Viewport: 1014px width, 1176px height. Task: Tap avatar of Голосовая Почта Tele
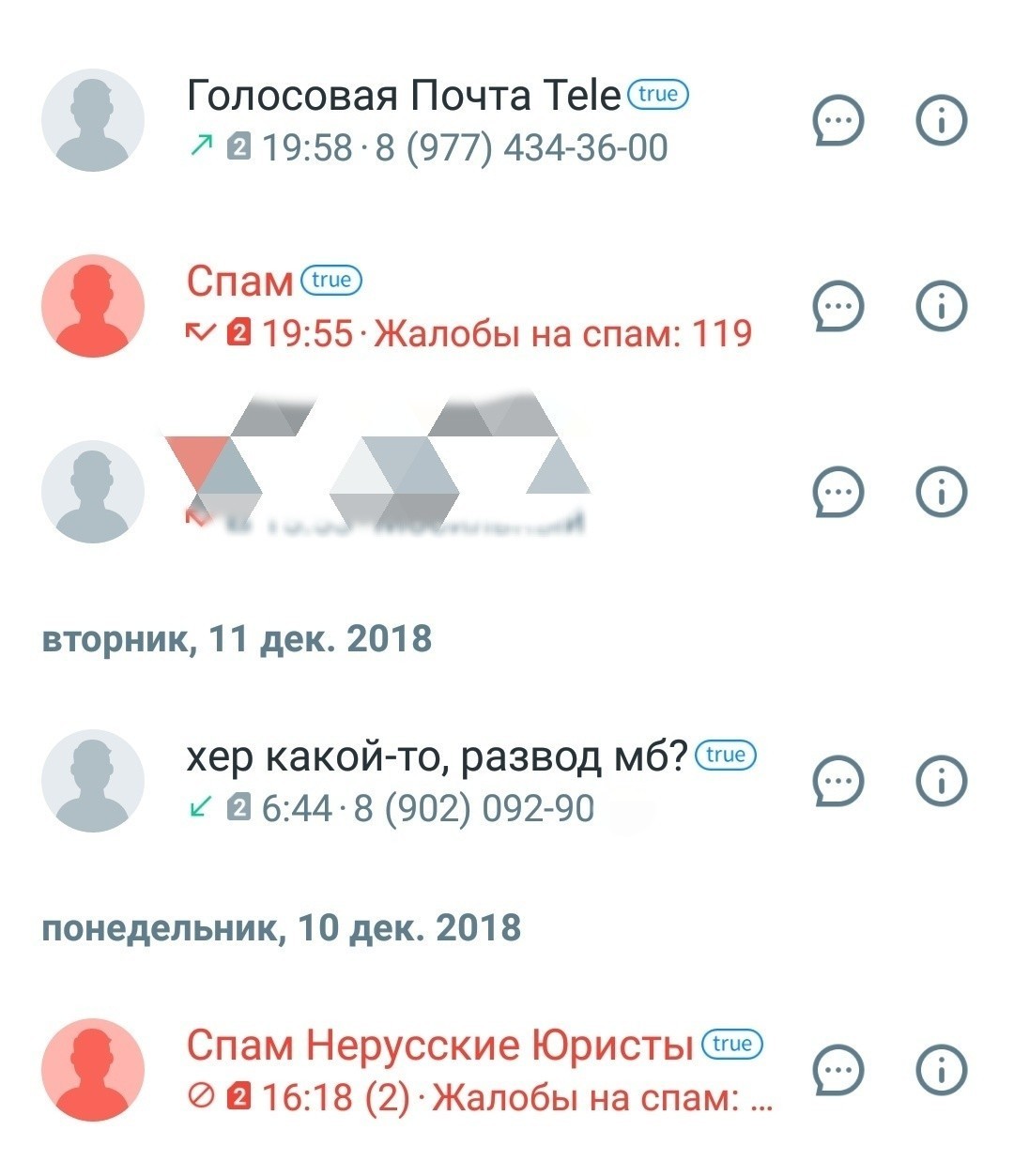93,120
